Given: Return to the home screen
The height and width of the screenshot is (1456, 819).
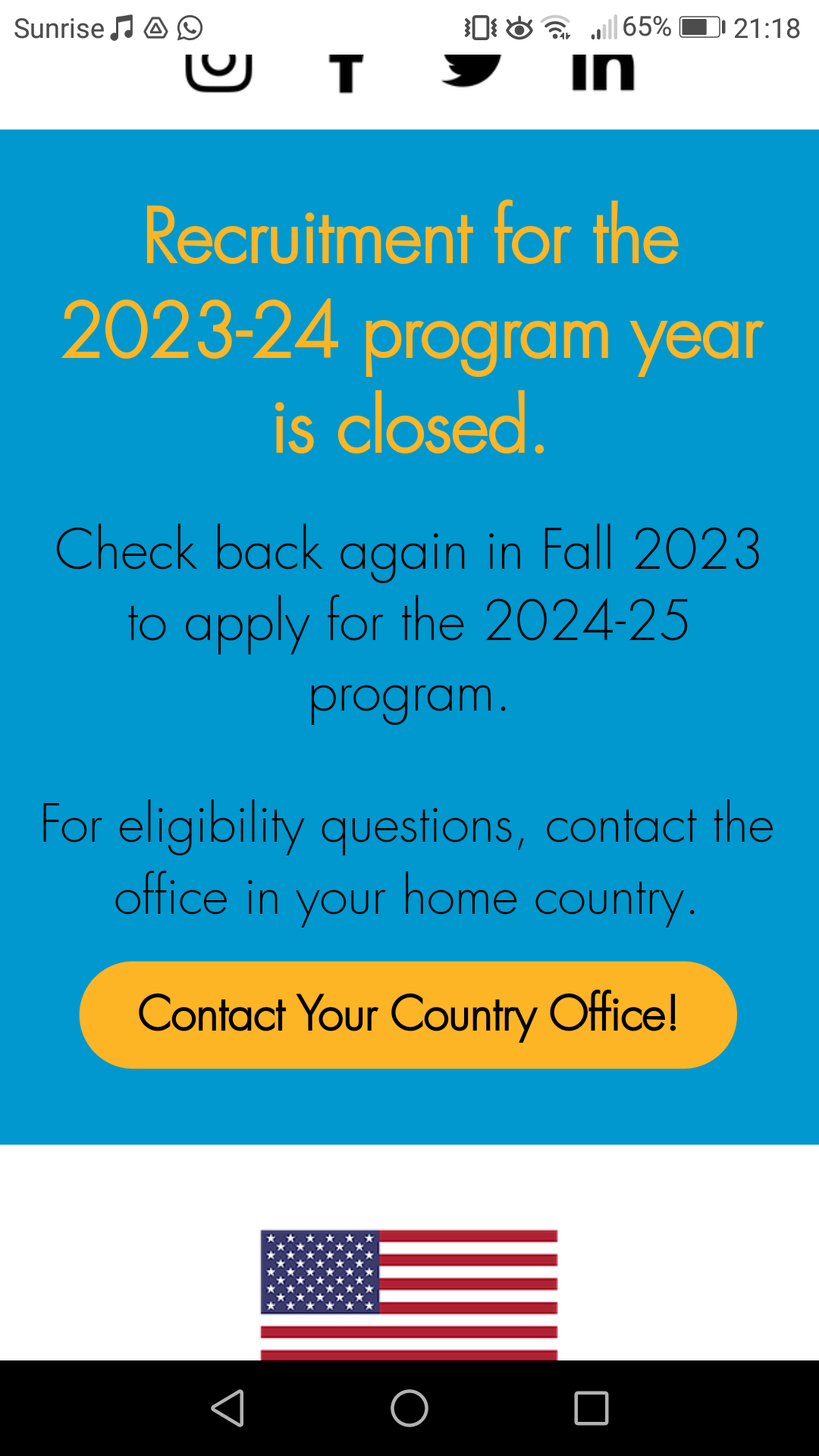Looking at the screenshot, I should pyautogui.click(x=409, y=1409).
